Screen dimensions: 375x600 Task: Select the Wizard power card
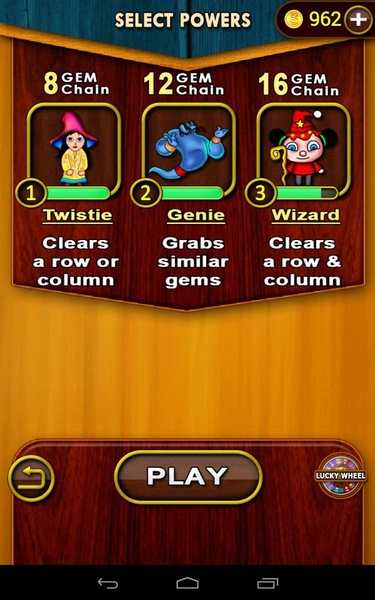point(303,150)
